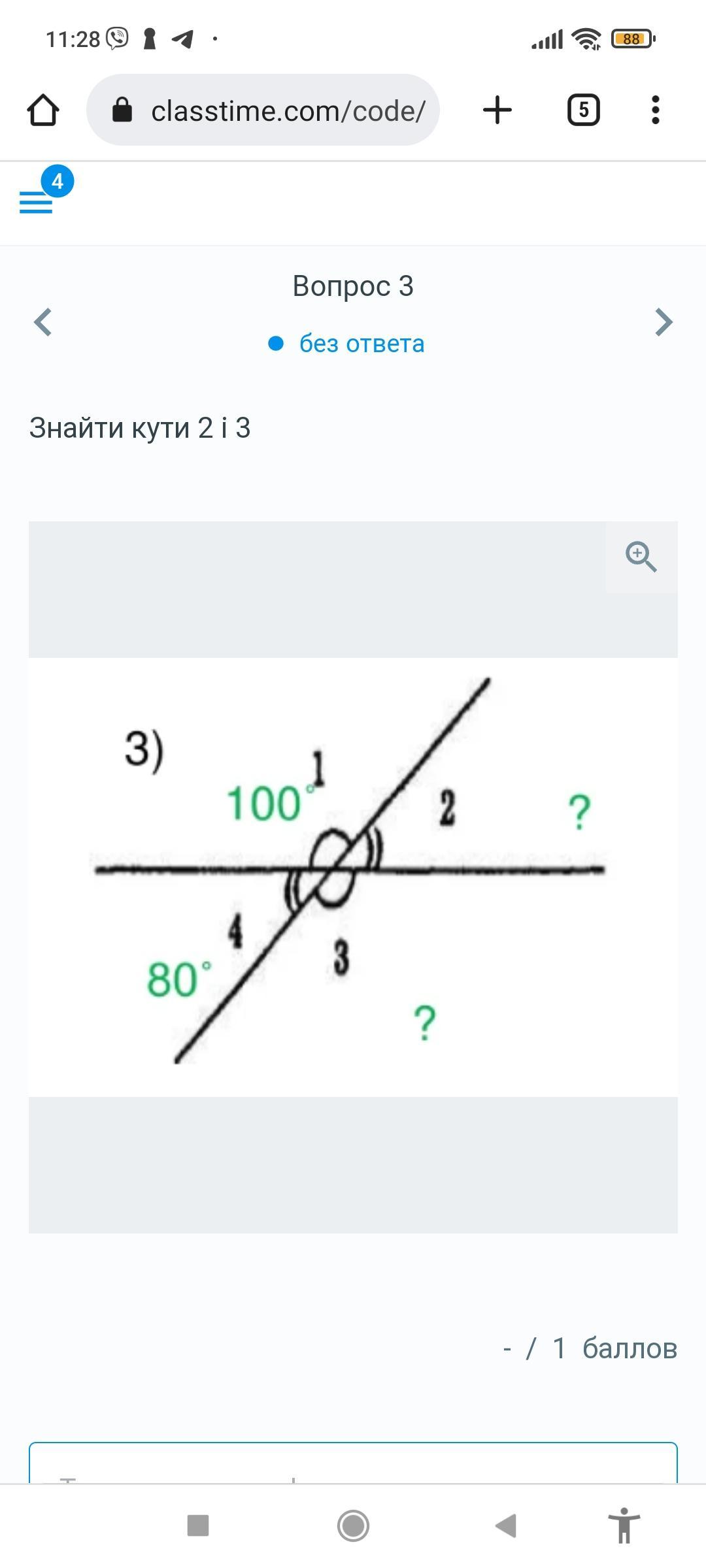Open recent apps with the square button

198,1526
